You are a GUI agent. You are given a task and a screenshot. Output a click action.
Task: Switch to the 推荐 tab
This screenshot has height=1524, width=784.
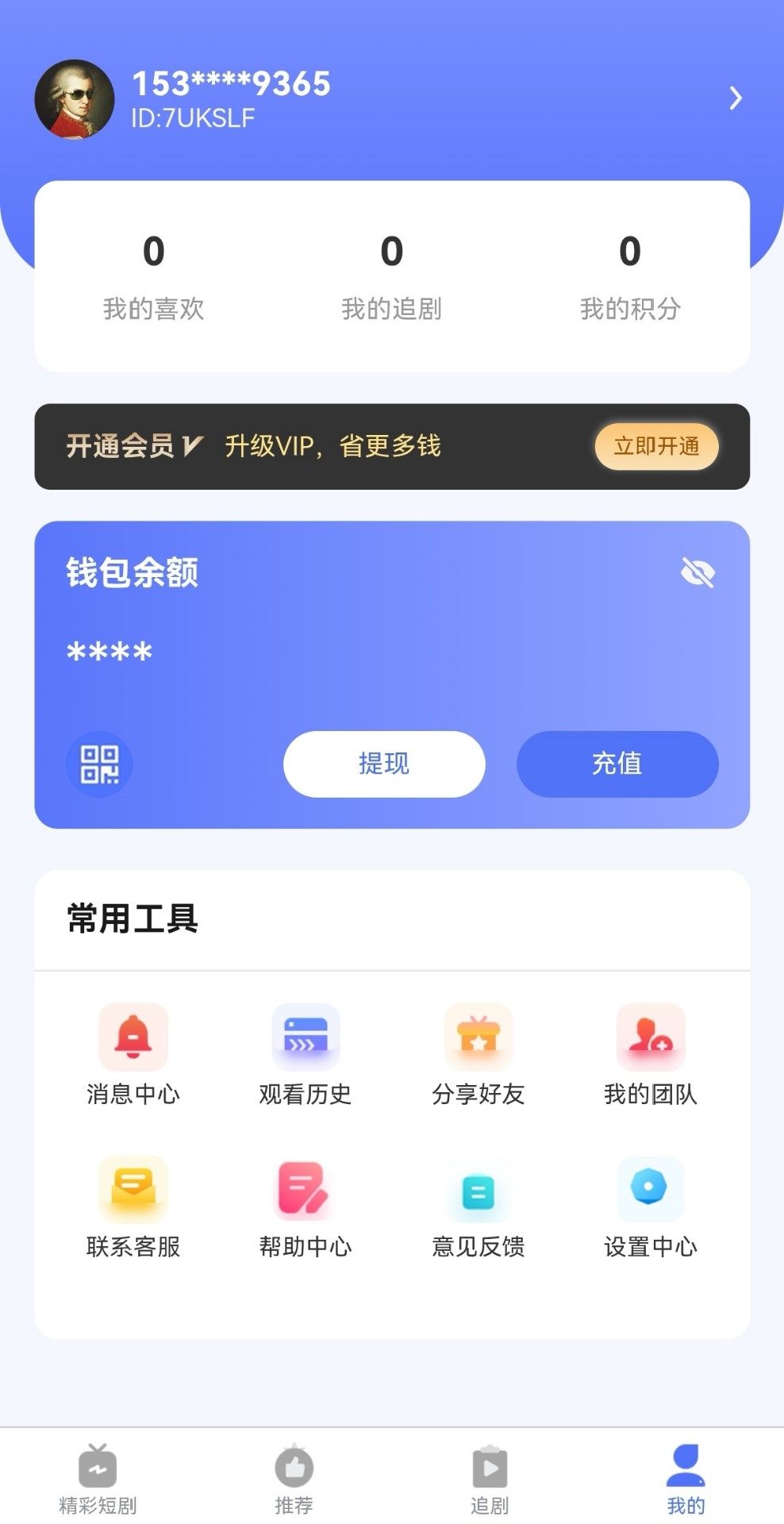click(294, 1479)
